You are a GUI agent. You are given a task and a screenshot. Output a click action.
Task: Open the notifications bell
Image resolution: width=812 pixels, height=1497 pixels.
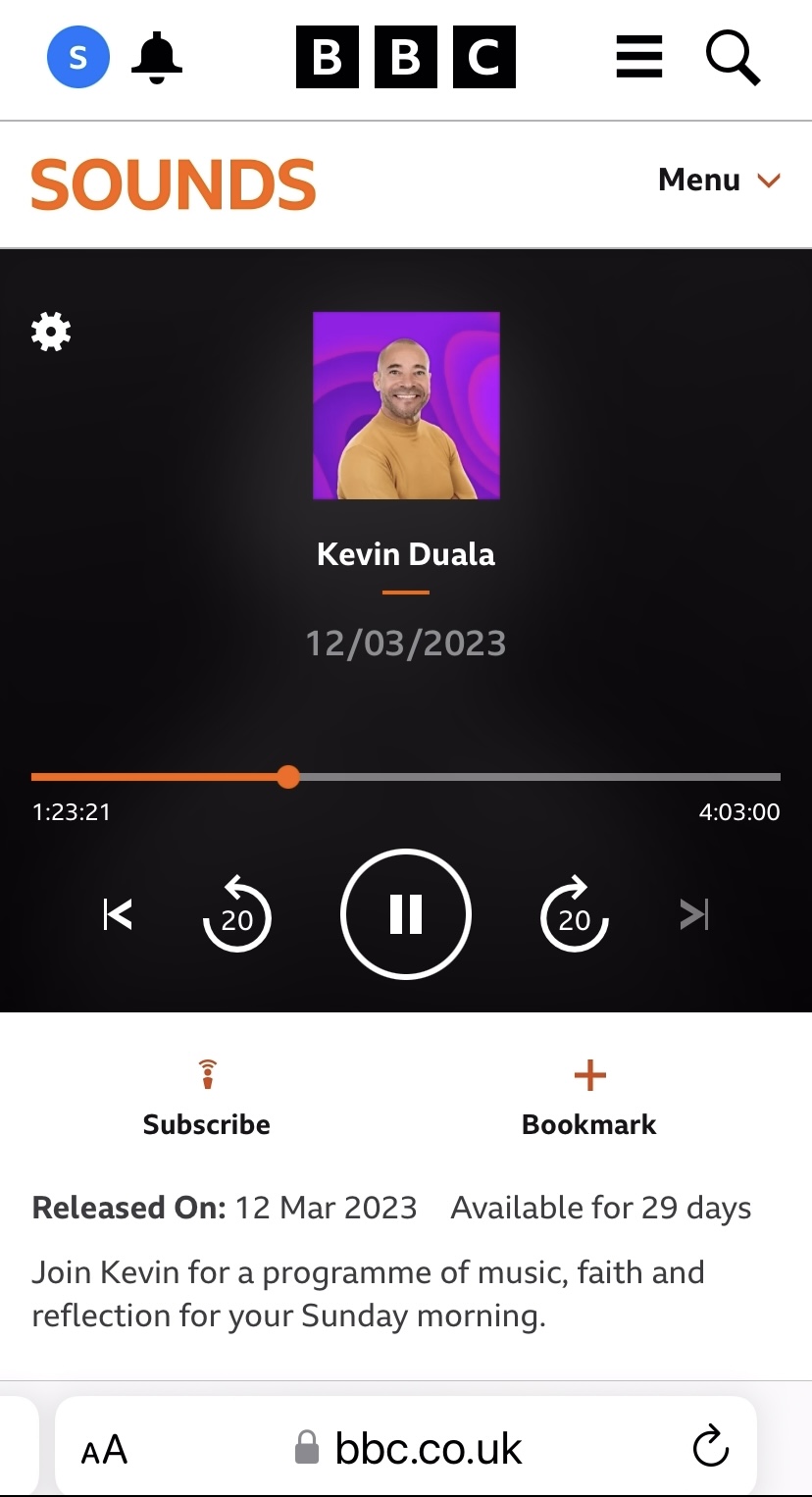tap(157, 59)
